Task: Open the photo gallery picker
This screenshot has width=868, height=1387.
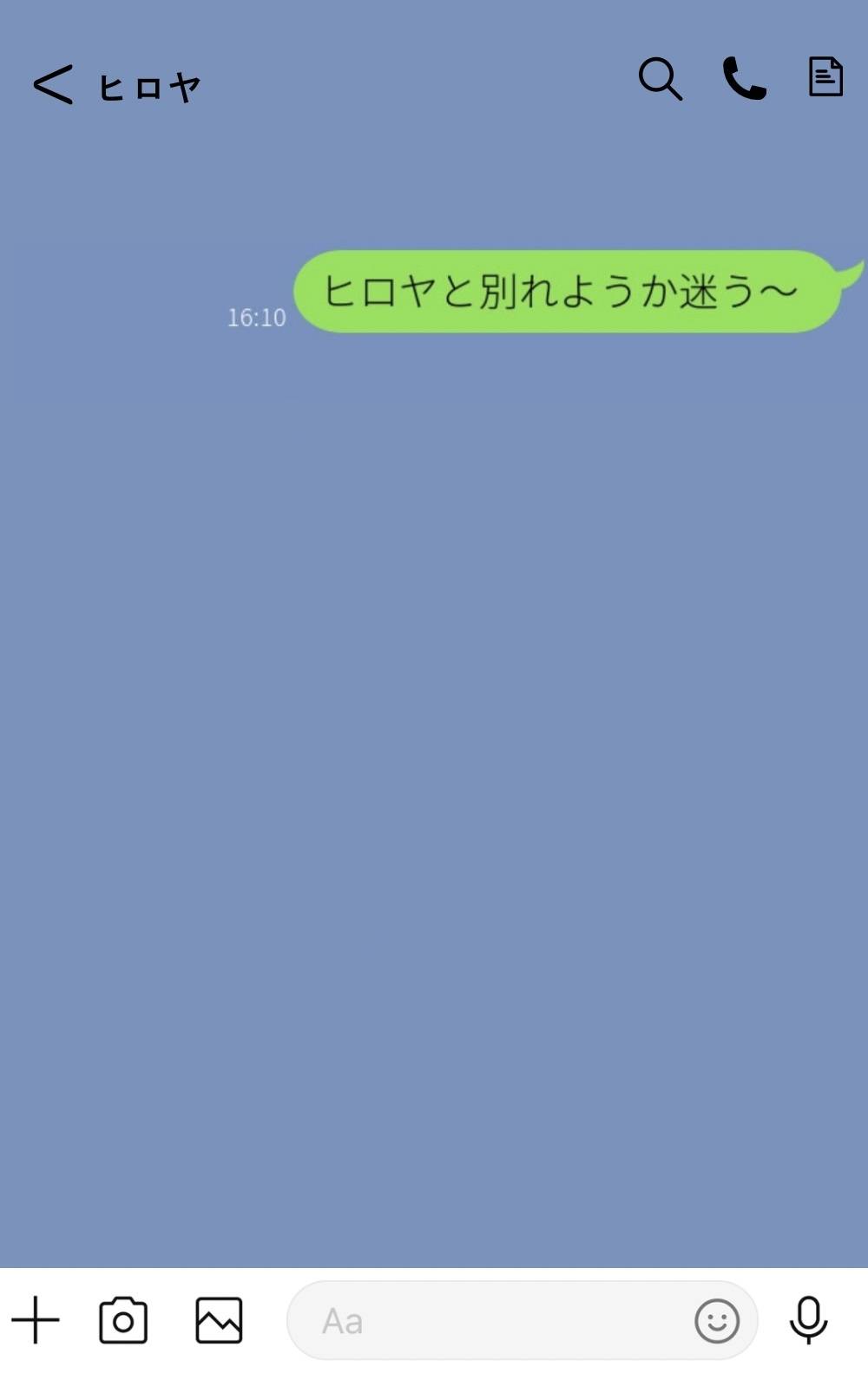Action: pos(219,1320)
